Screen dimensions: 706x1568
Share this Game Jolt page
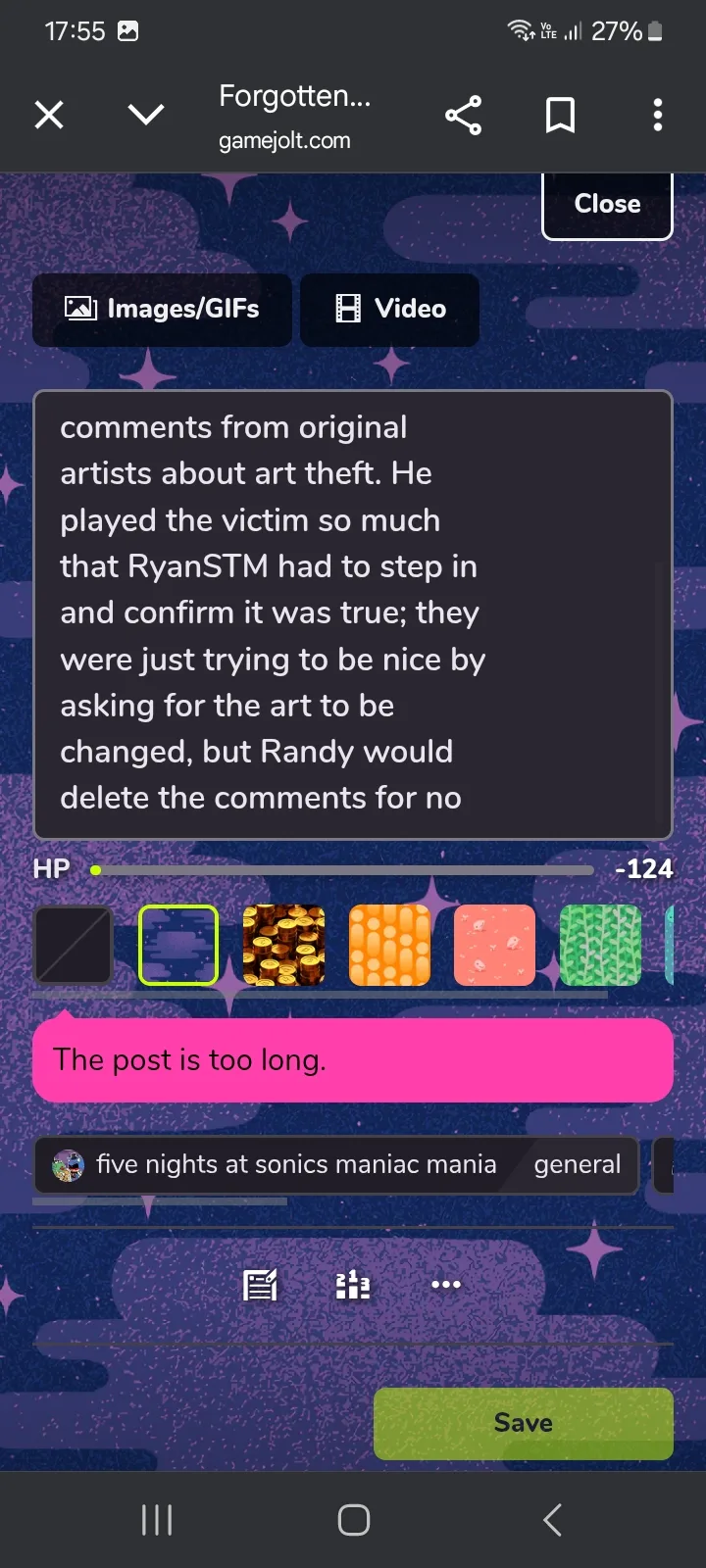(x=463, y=116)
